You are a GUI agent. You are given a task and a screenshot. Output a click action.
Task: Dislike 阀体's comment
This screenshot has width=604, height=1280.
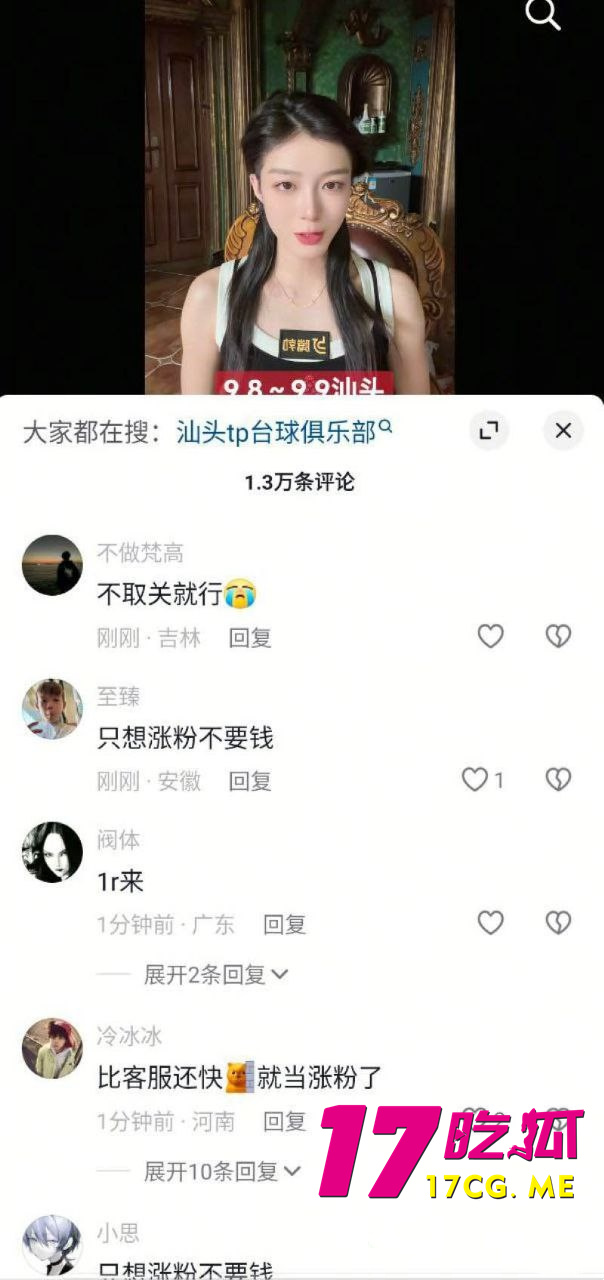click(558, 923)
